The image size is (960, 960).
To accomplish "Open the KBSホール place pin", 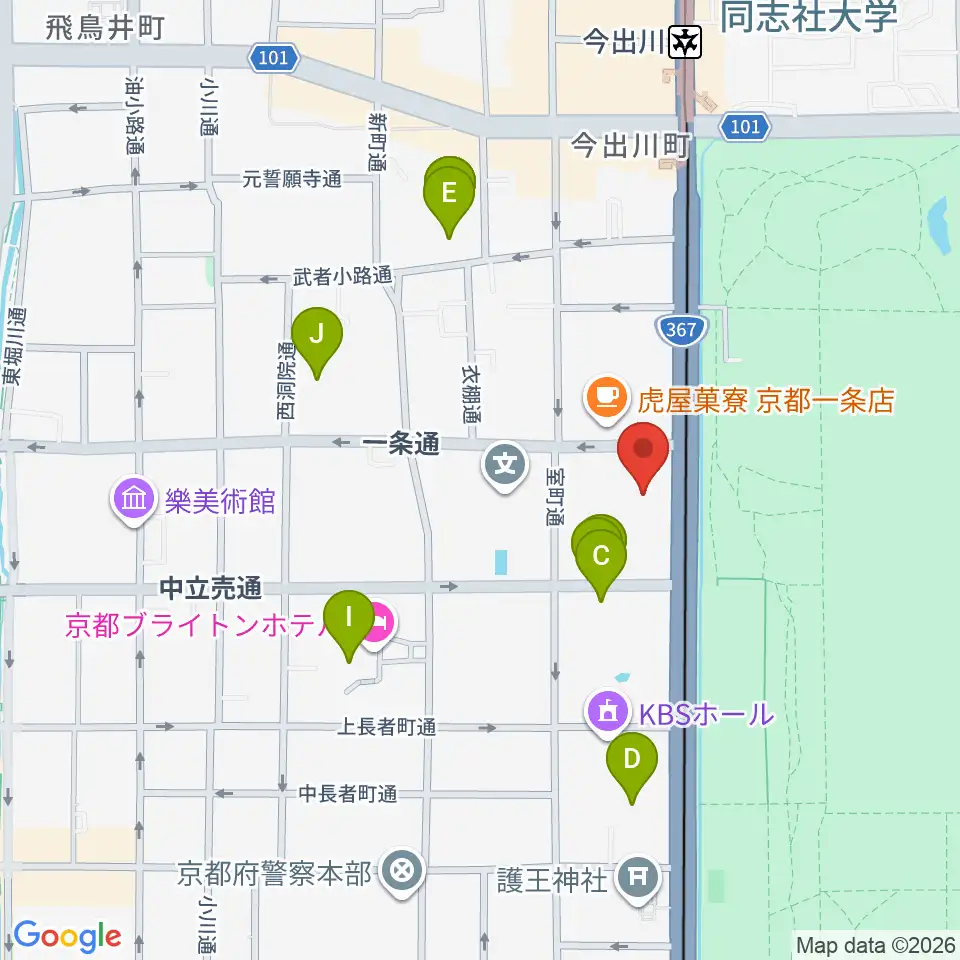I will pyautogui.click(x=607, y=712).
